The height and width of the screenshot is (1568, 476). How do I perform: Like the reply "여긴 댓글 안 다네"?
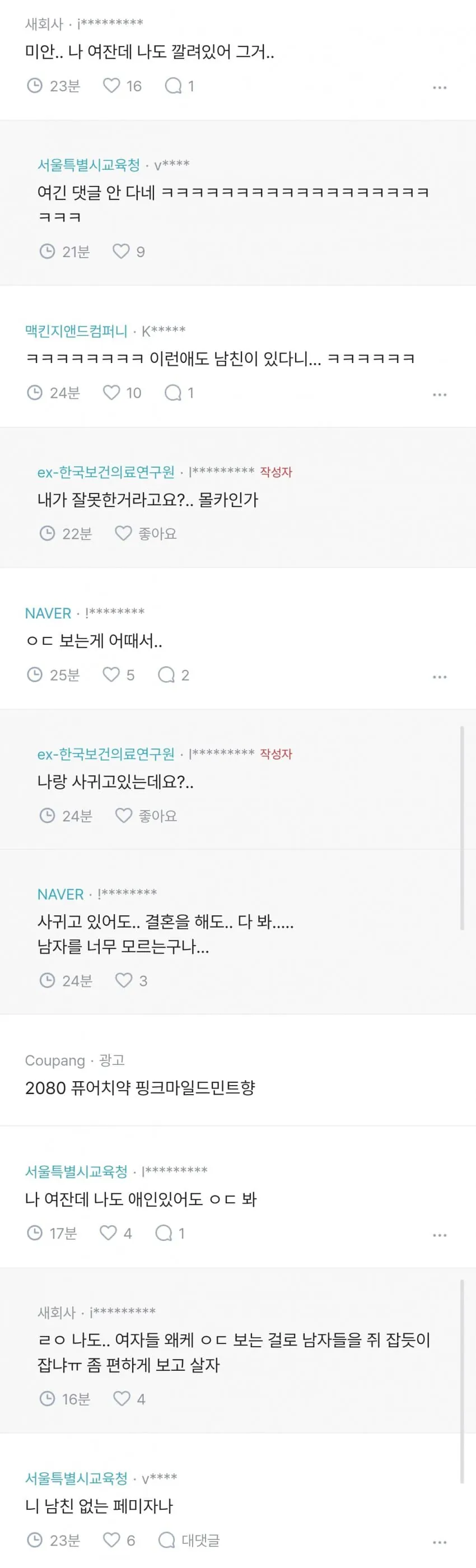pyautogui.click(x=122, y=252)
